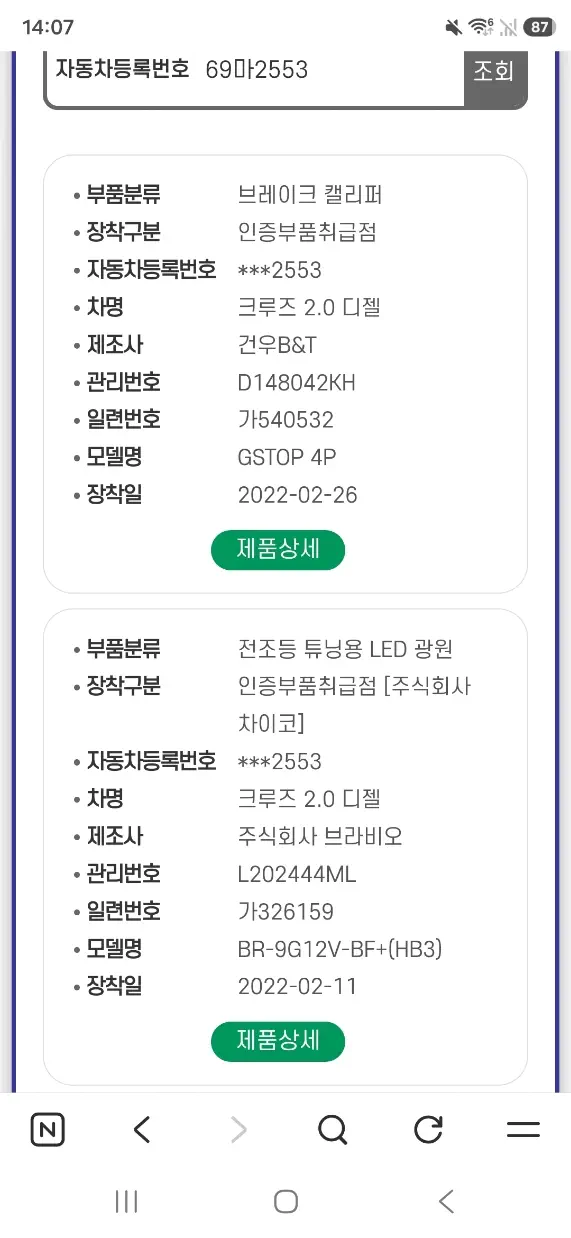Edit the 자동차등록번호 input field
571x1238 pixels.
pyautogui.click(x=257, y=73)
